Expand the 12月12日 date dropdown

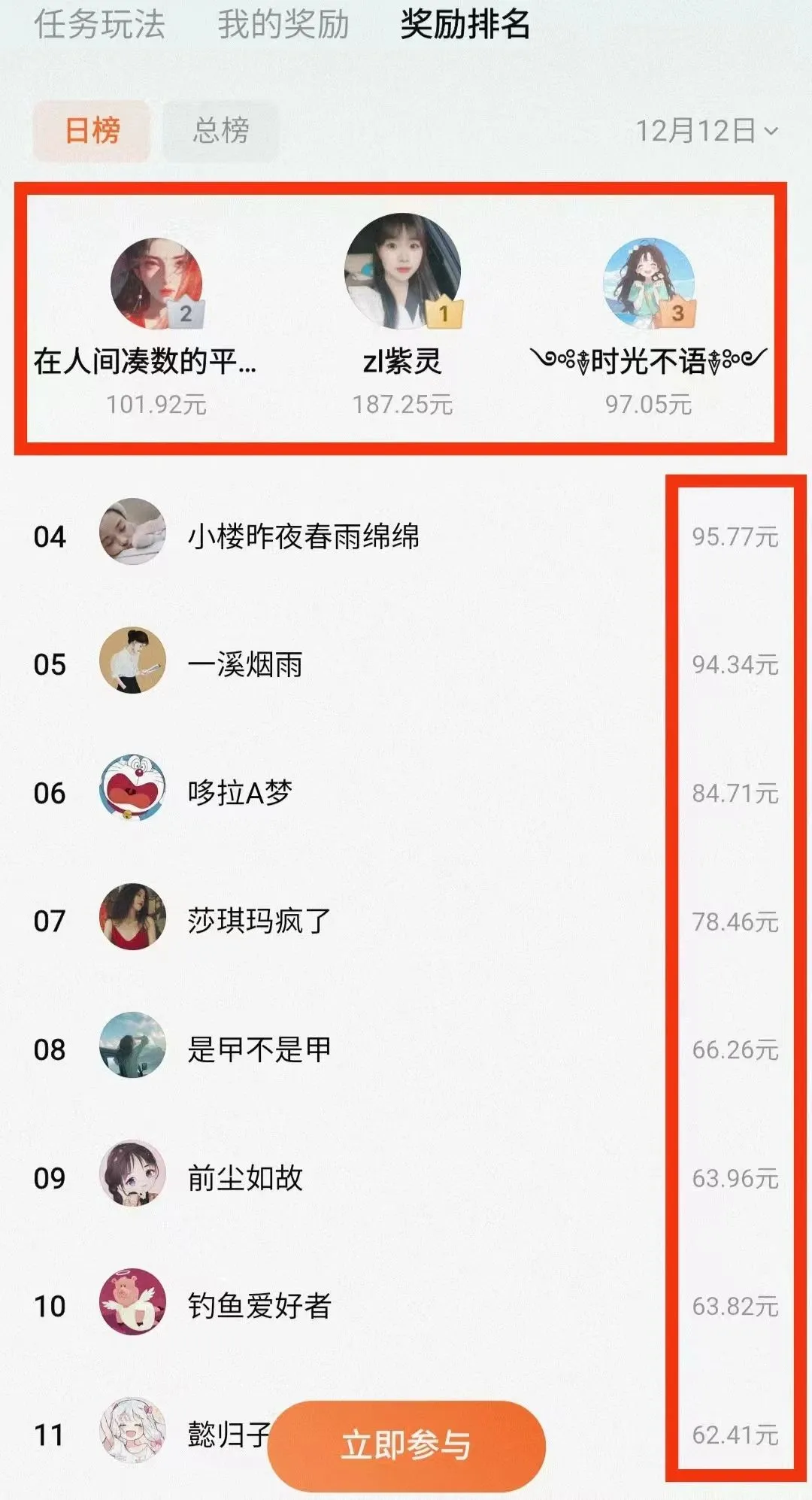coord(706,131)
